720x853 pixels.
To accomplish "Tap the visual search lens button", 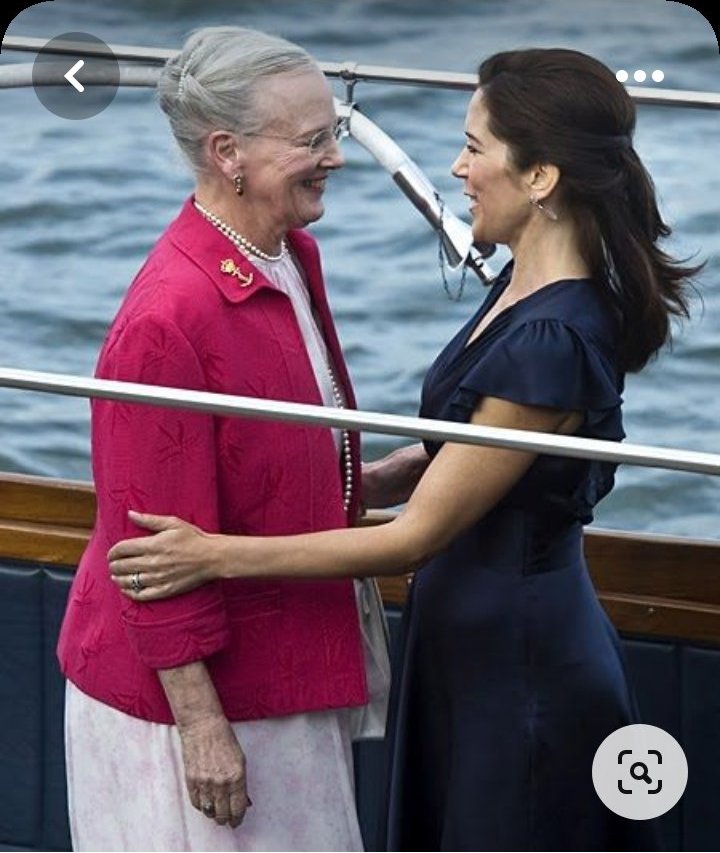I will coord(640,771).
